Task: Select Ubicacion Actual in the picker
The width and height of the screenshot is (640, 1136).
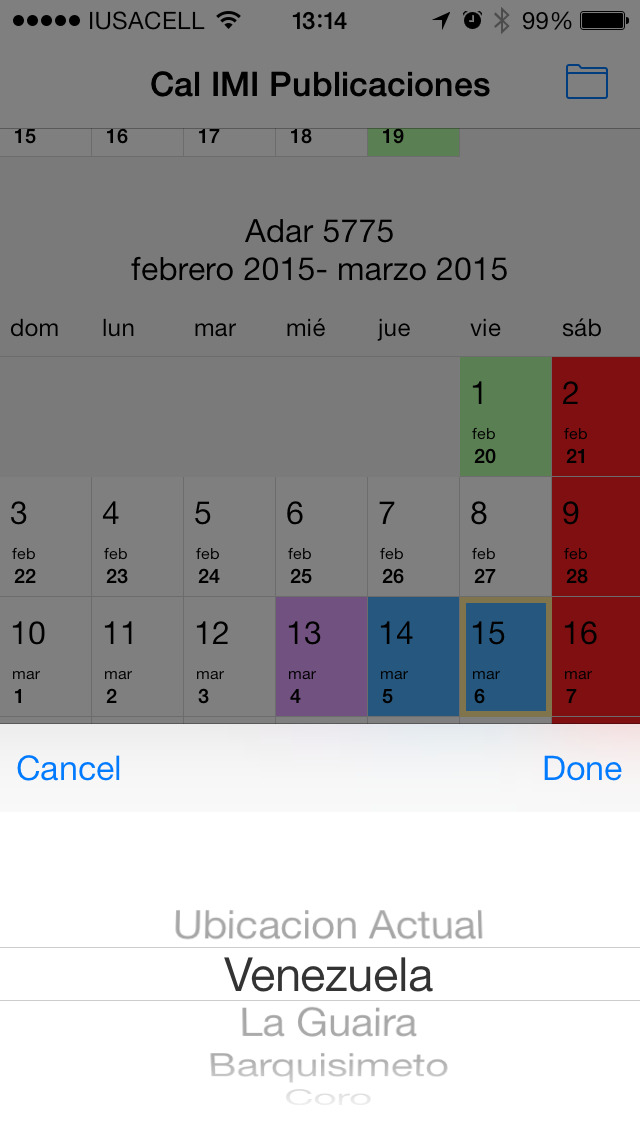Action: [328, 925]
